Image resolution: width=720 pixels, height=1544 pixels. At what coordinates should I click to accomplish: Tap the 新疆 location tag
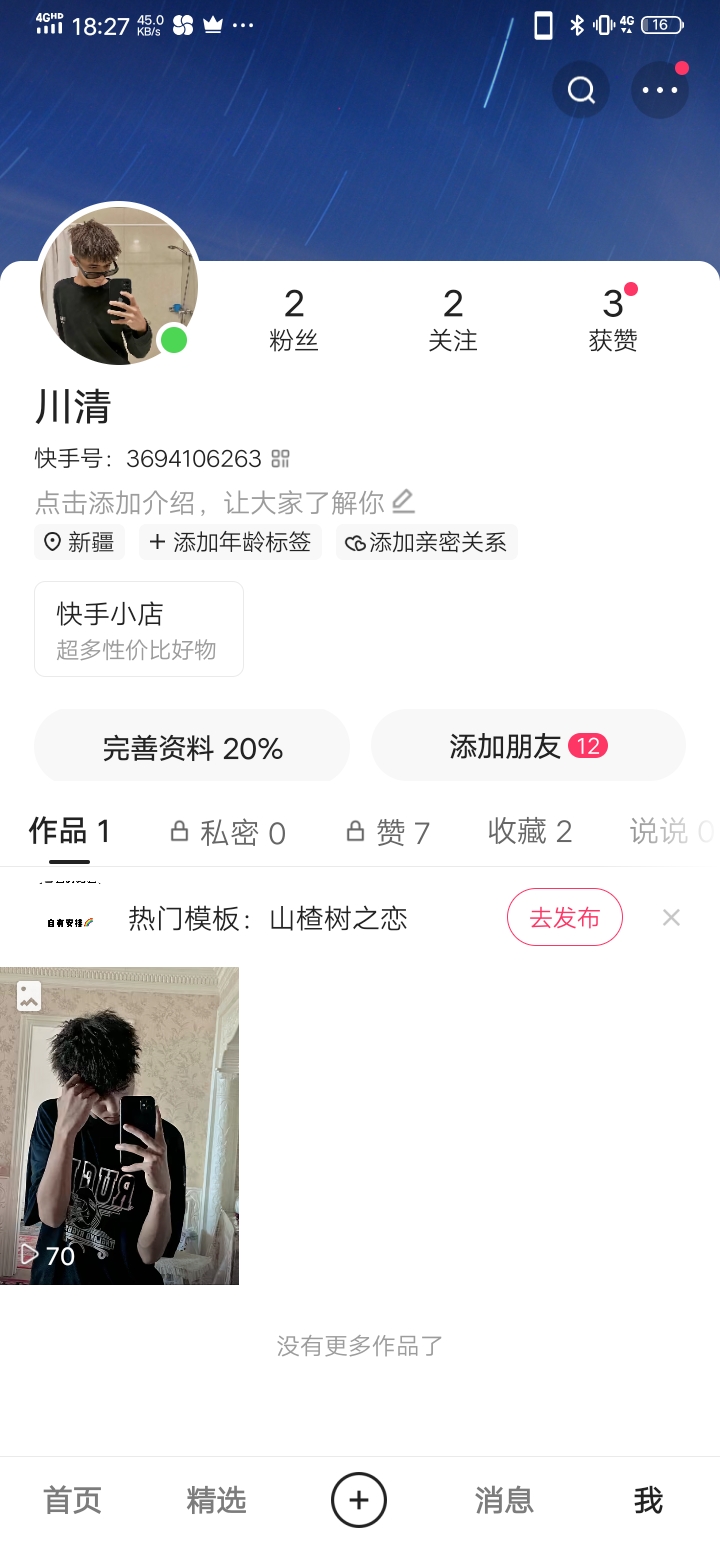79,543
